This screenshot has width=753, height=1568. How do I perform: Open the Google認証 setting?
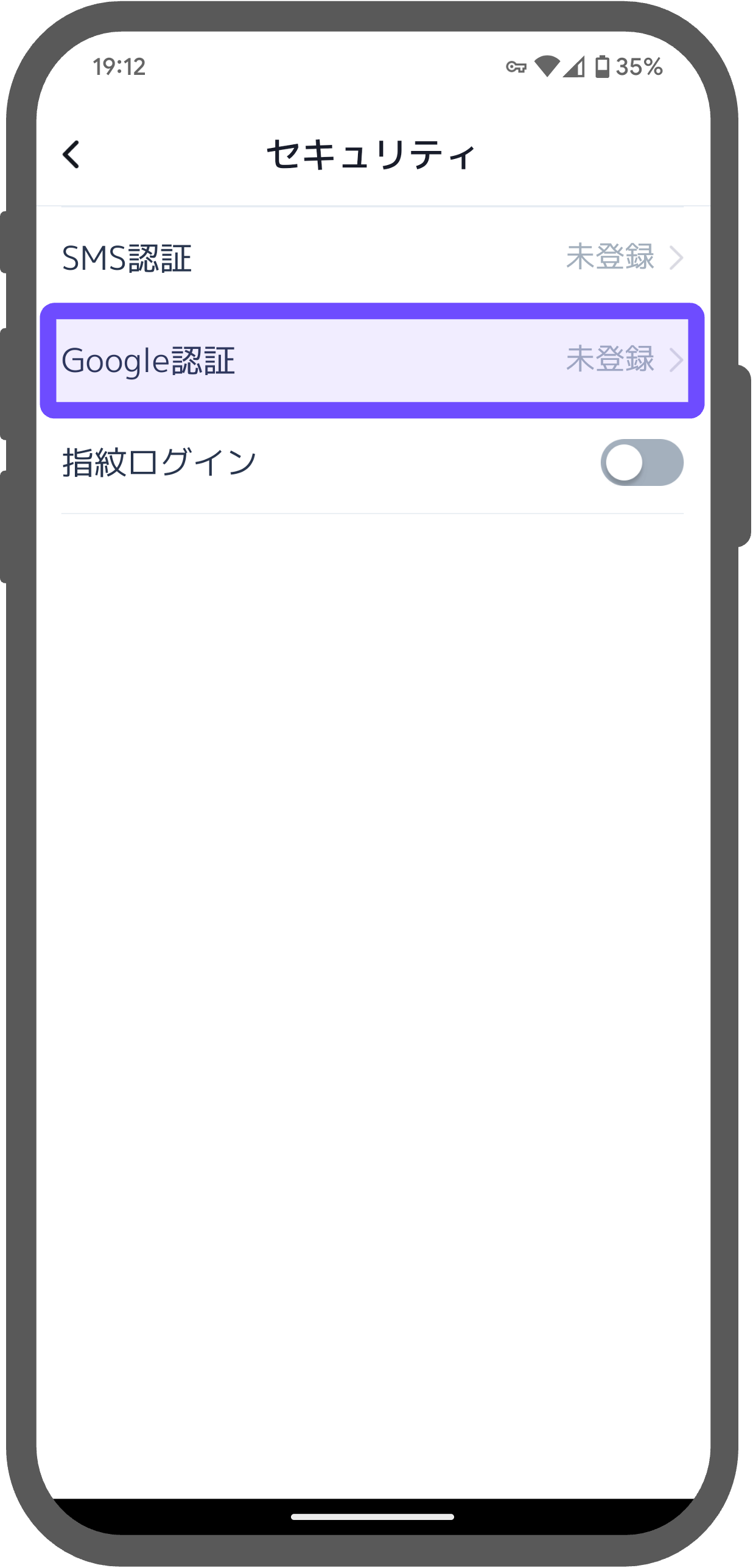373,360
